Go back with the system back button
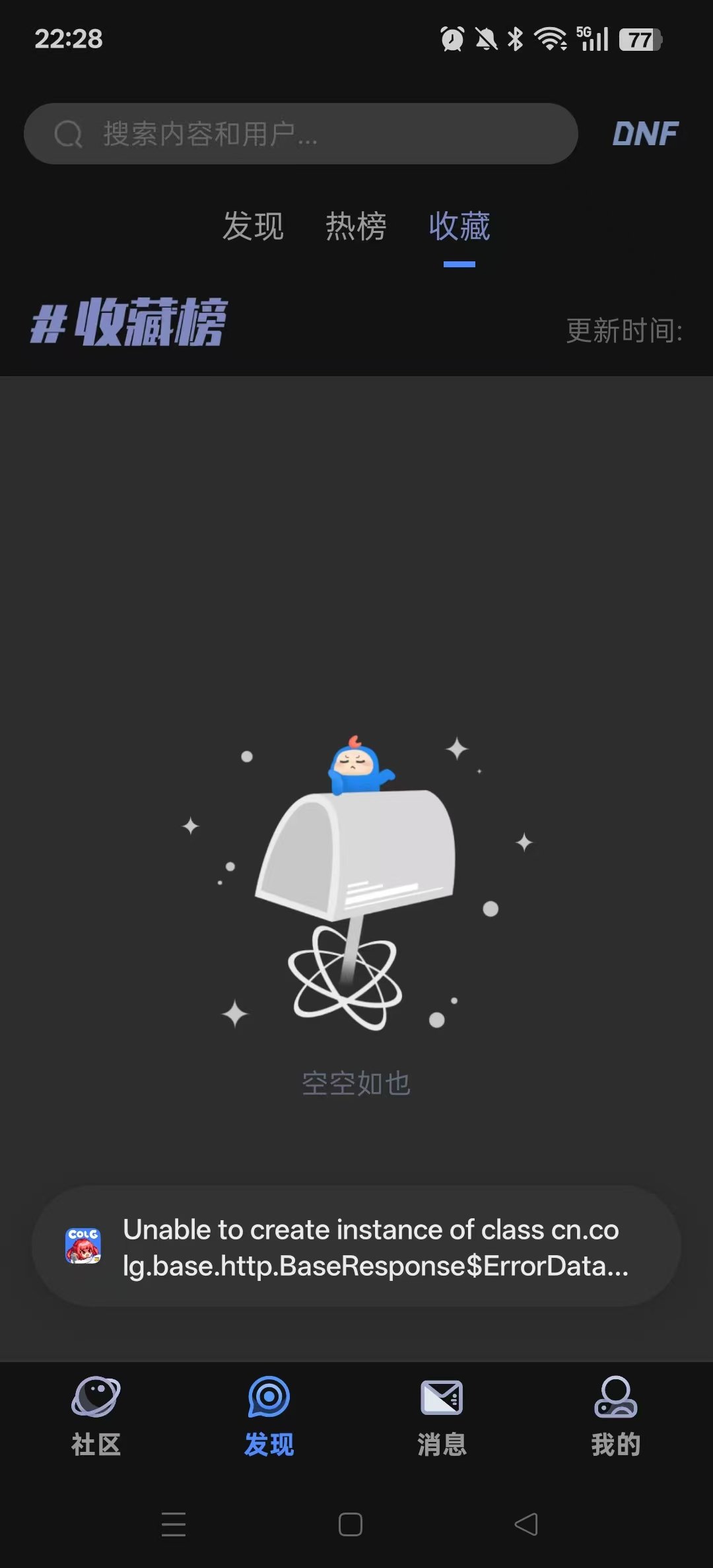This screenshot has height=1568, width=713. point(526,1524)
